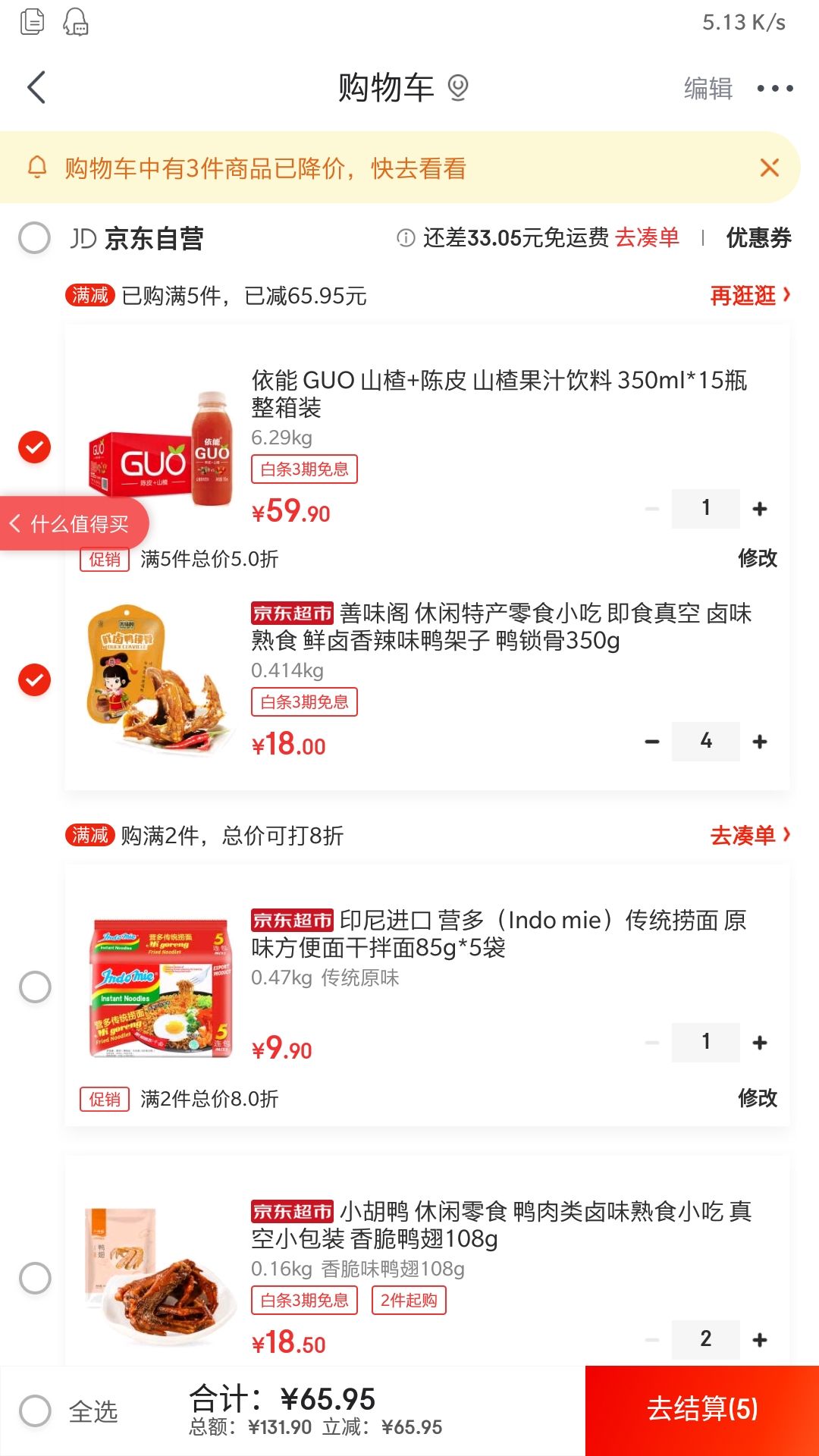The height and width of the screenshot is (1456, 819).
Task: Click the info icon next to free shipping threshold
Action: (404, 237)
